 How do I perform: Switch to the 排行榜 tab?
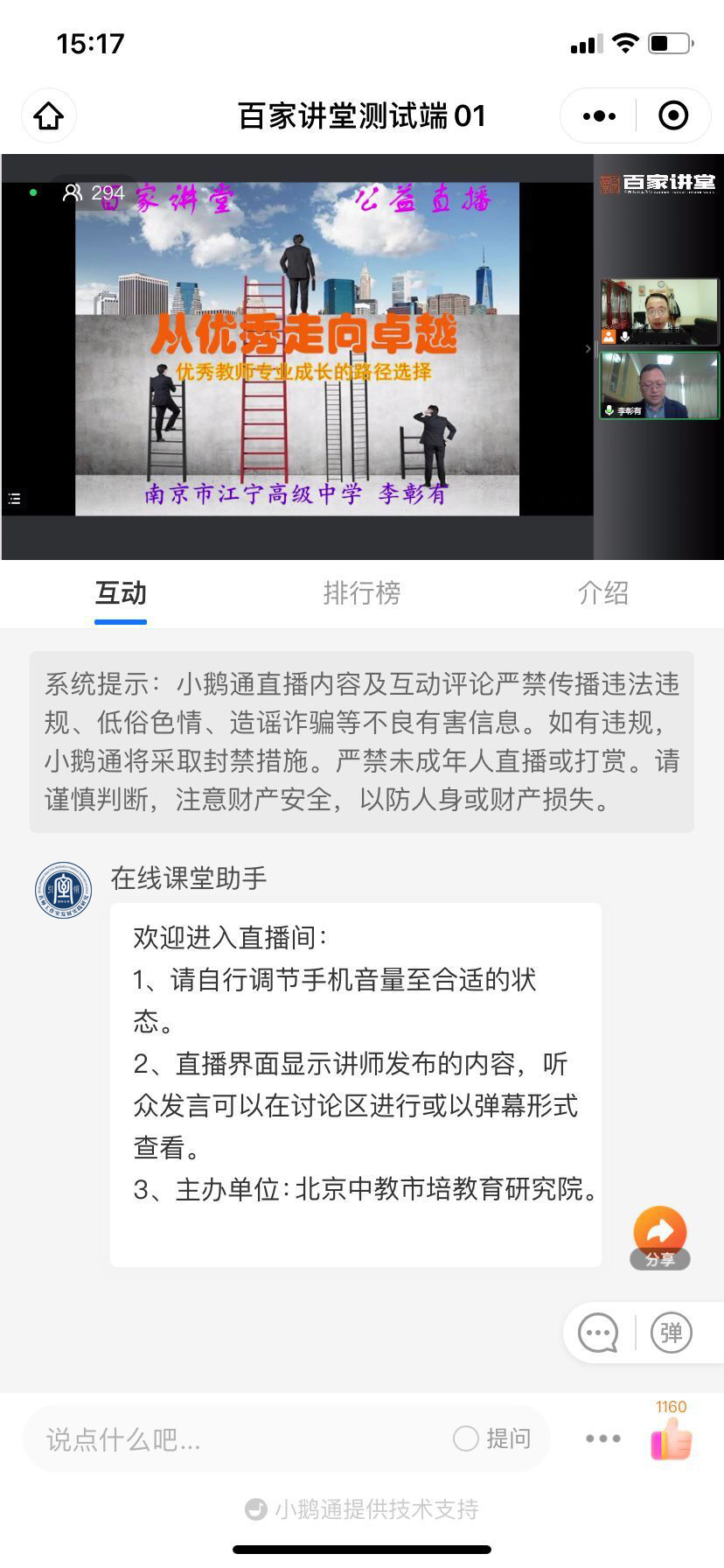(x=361, y=593)
